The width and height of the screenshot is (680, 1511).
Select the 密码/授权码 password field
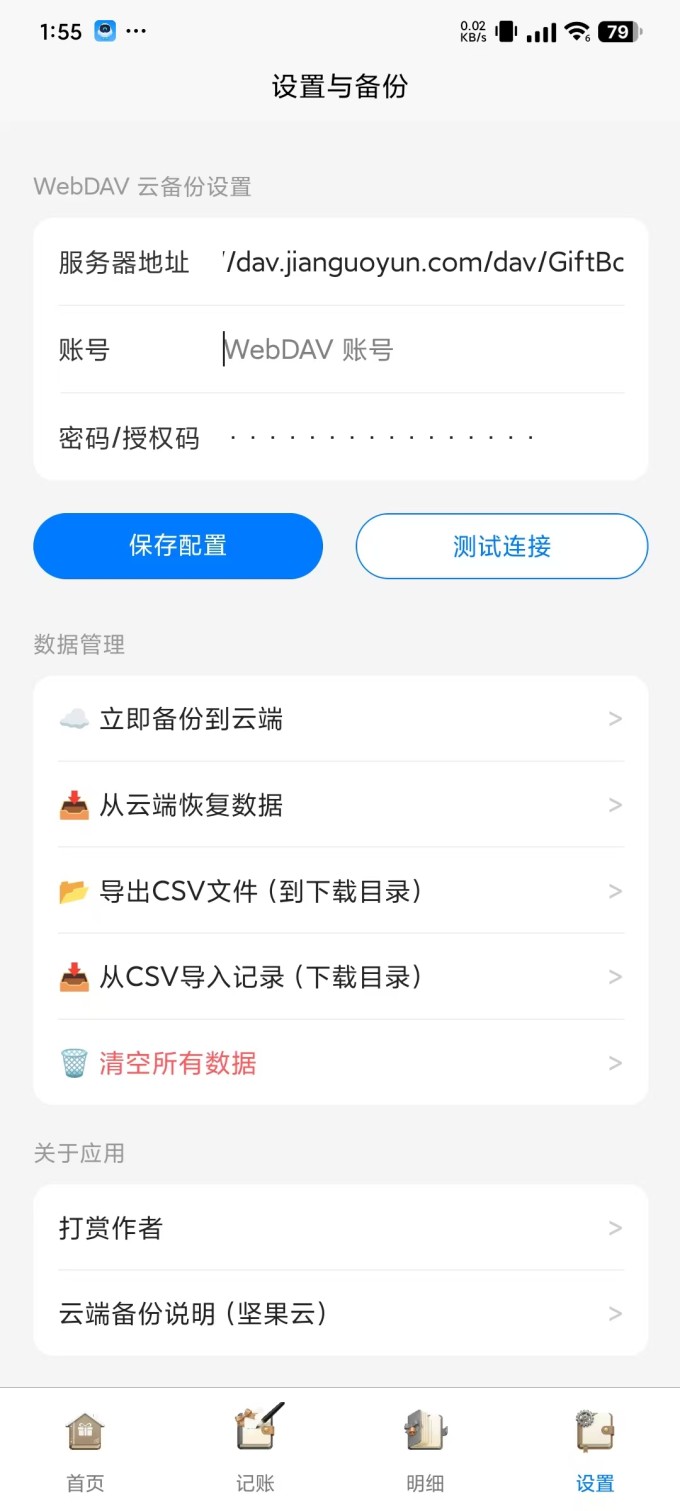(x=423, y=437)
